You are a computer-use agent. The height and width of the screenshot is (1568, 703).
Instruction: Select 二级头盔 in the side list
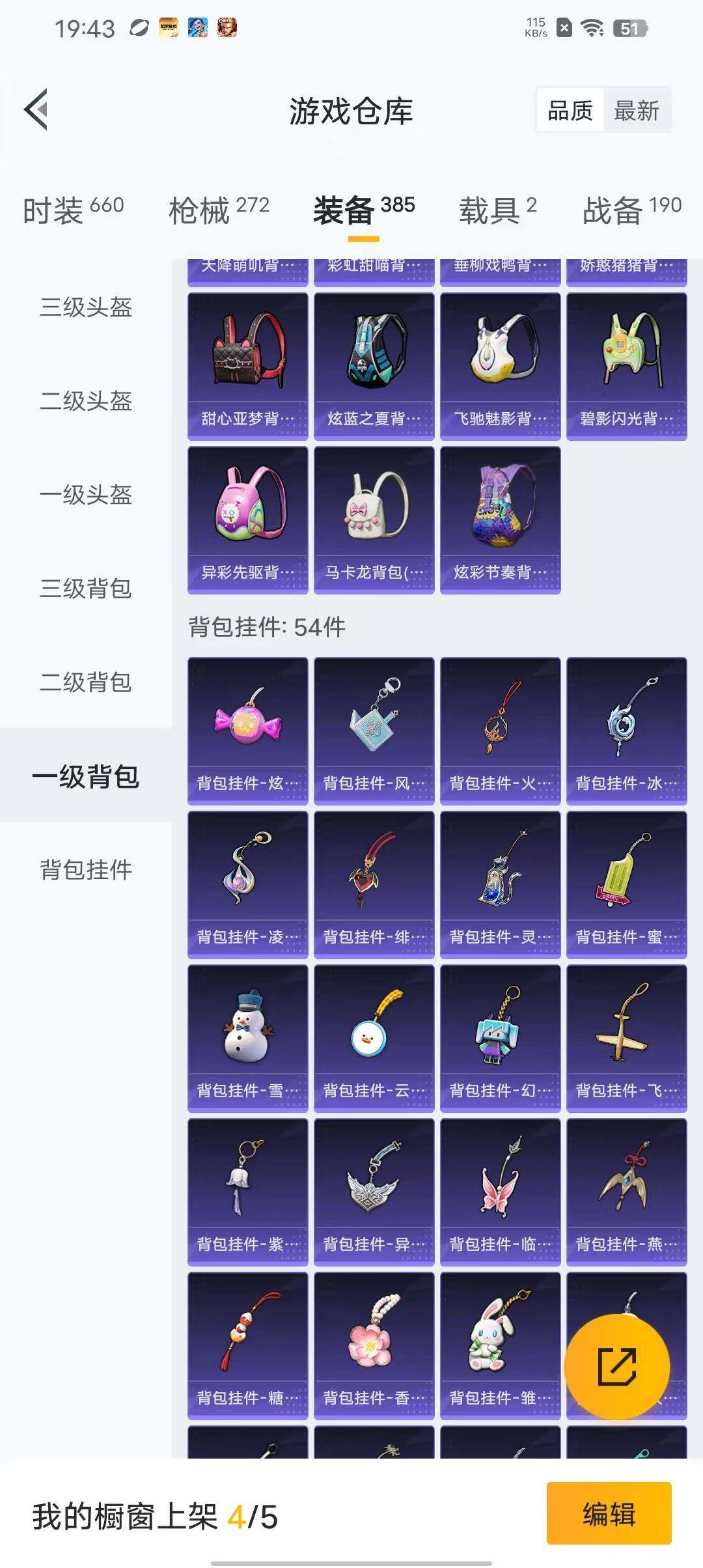click(86, 400)
